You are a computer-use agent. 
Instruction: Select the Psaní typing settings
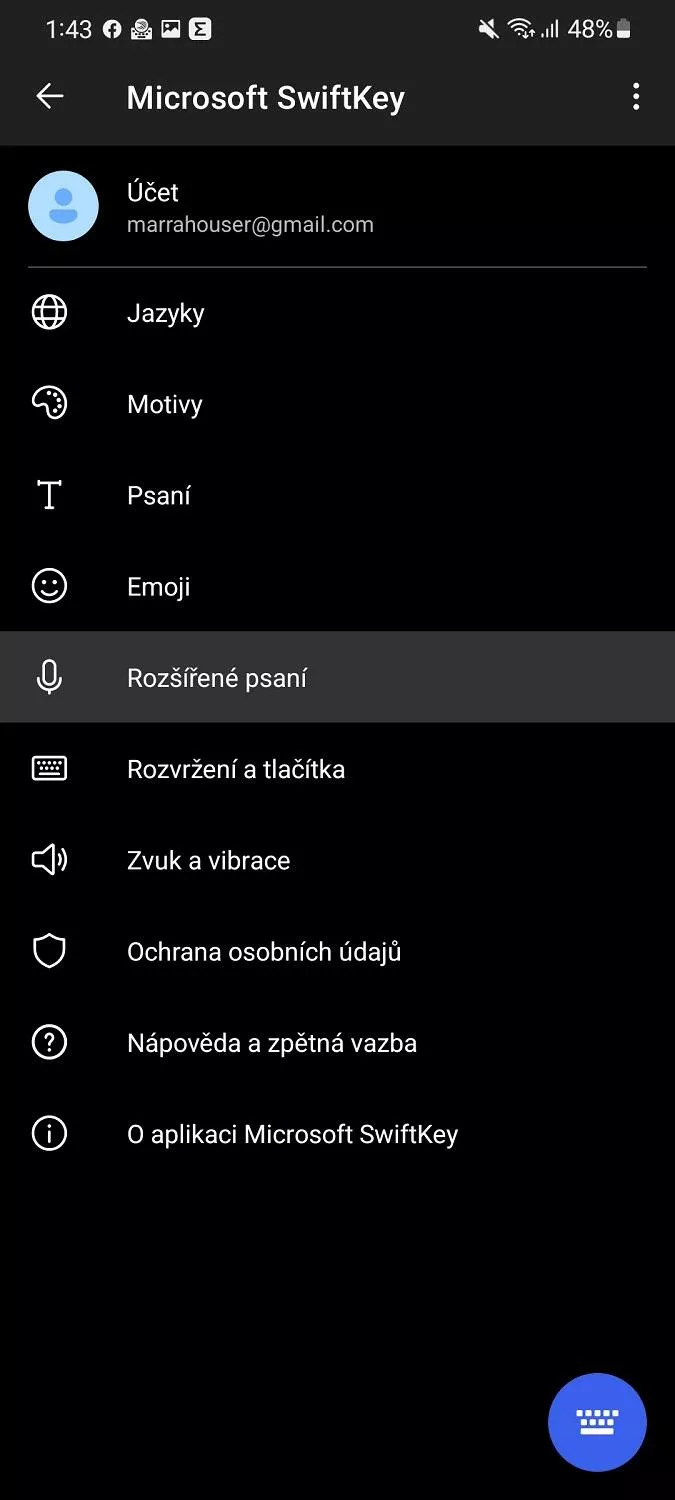point(337,495)
